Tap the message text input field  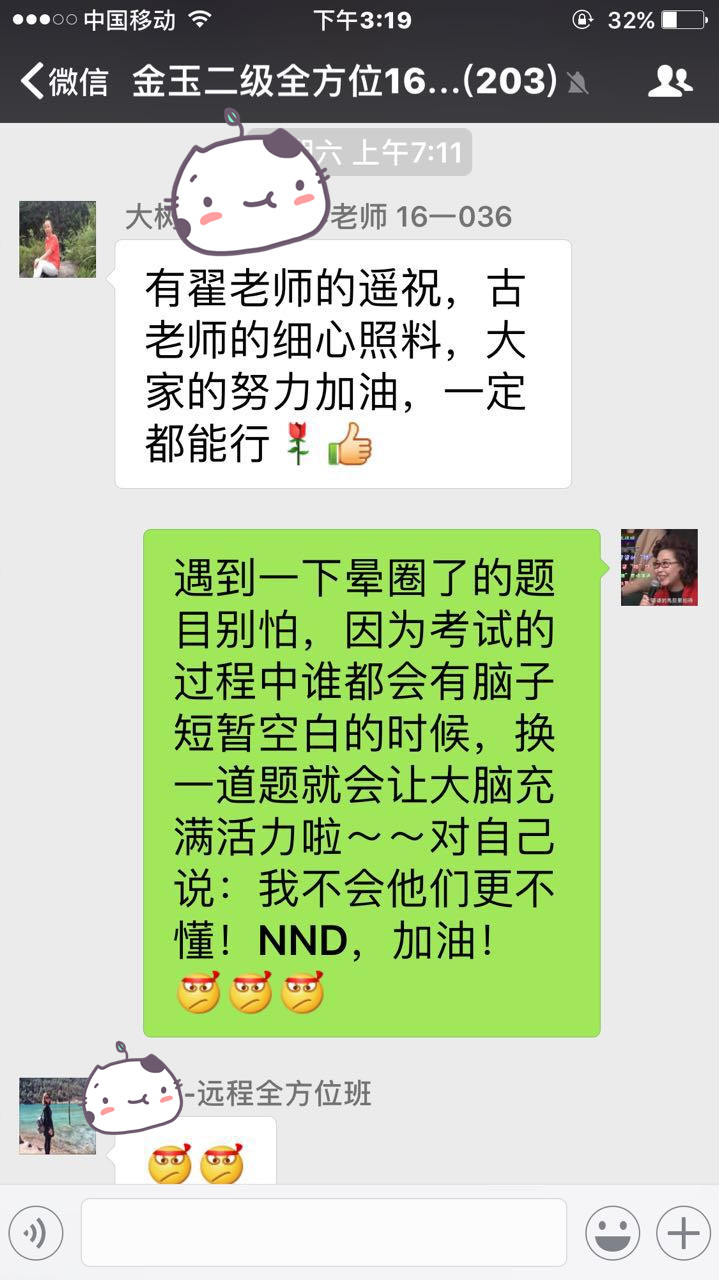tap(323, 1233)
